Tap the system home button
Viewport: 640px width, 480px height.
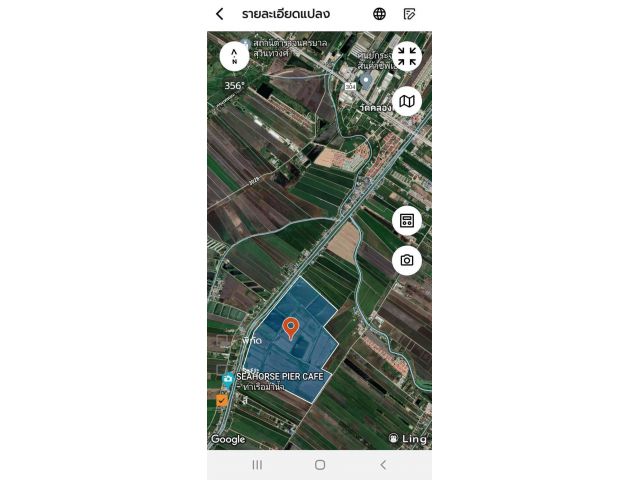pos(320,465)
